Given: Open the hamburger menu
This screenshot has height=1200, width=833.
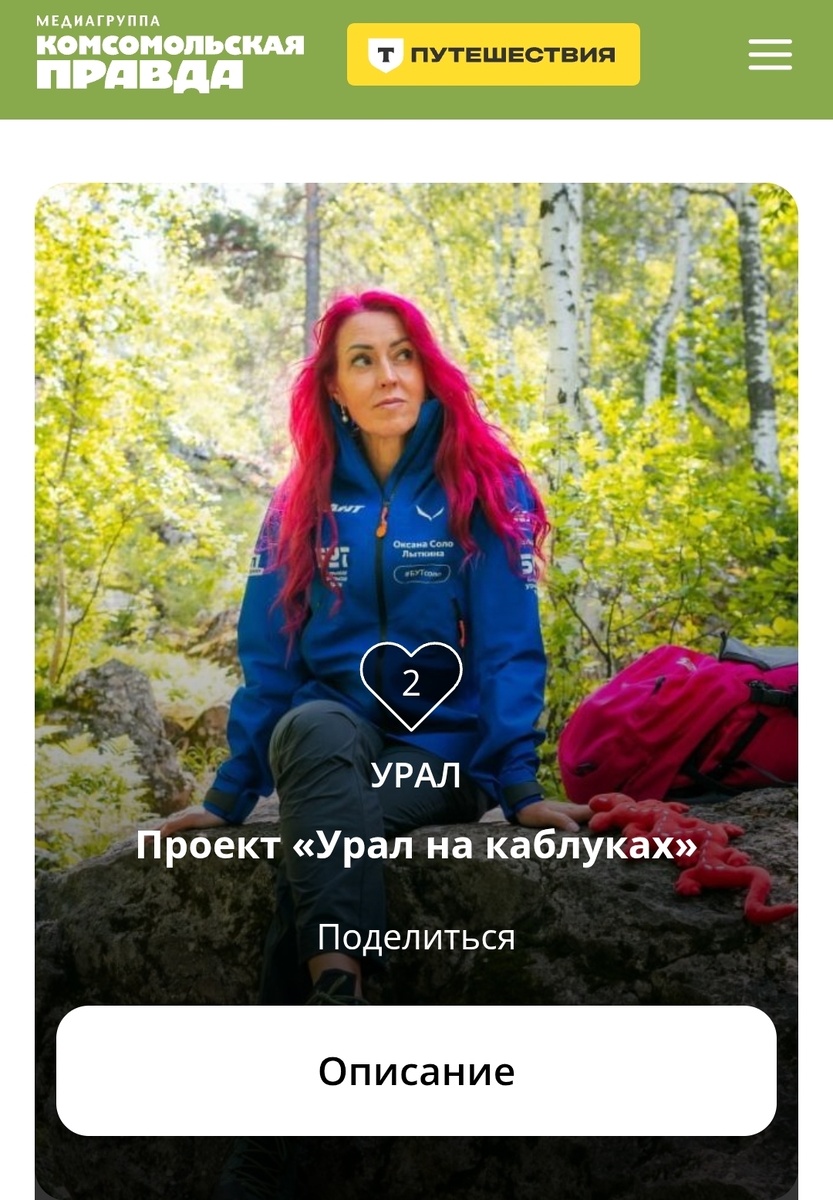Looking at the screenshot, I should (770, 54).
